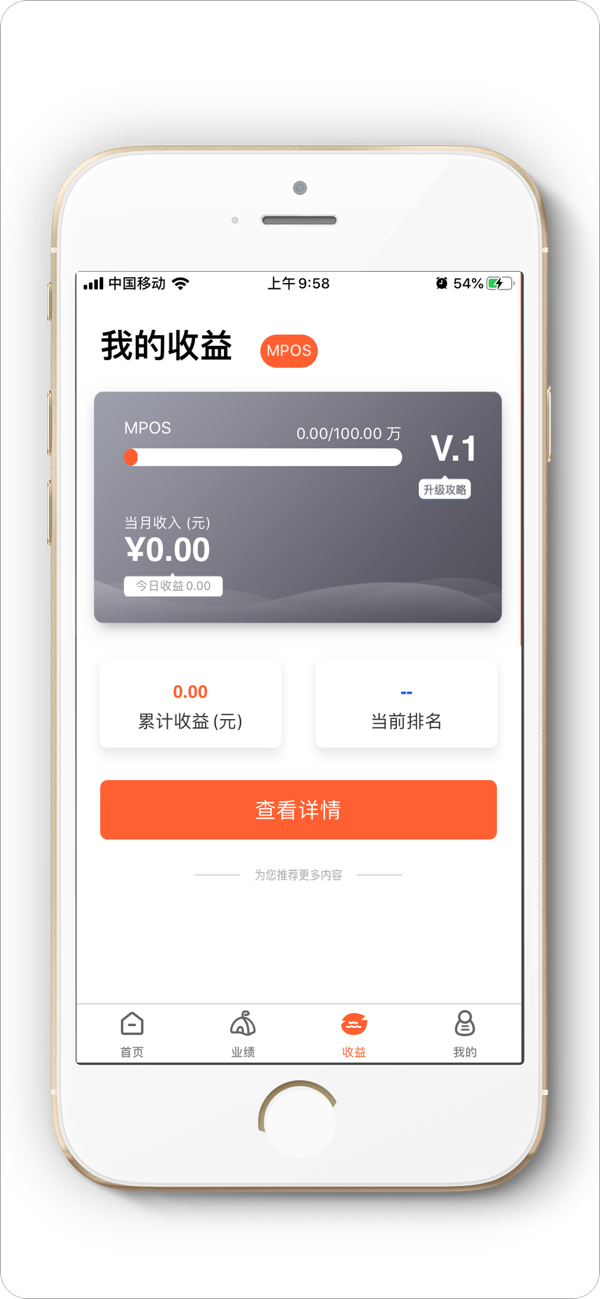Open the 当前排名 ranking card
The width and height of the screenshot is (600, 1299).
406,704
